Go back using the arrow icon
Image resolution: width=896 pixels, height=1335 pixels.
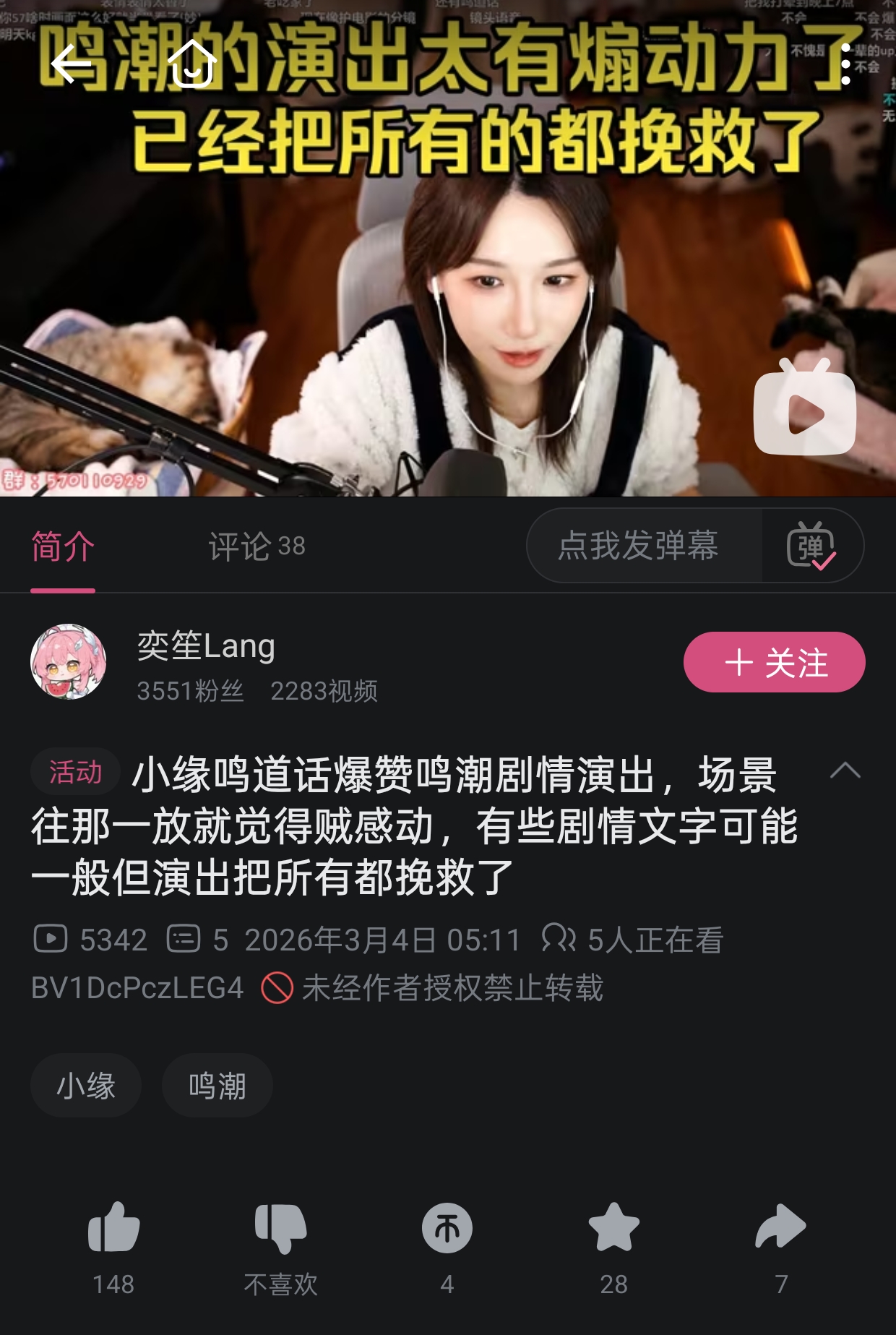coord(72,64)
